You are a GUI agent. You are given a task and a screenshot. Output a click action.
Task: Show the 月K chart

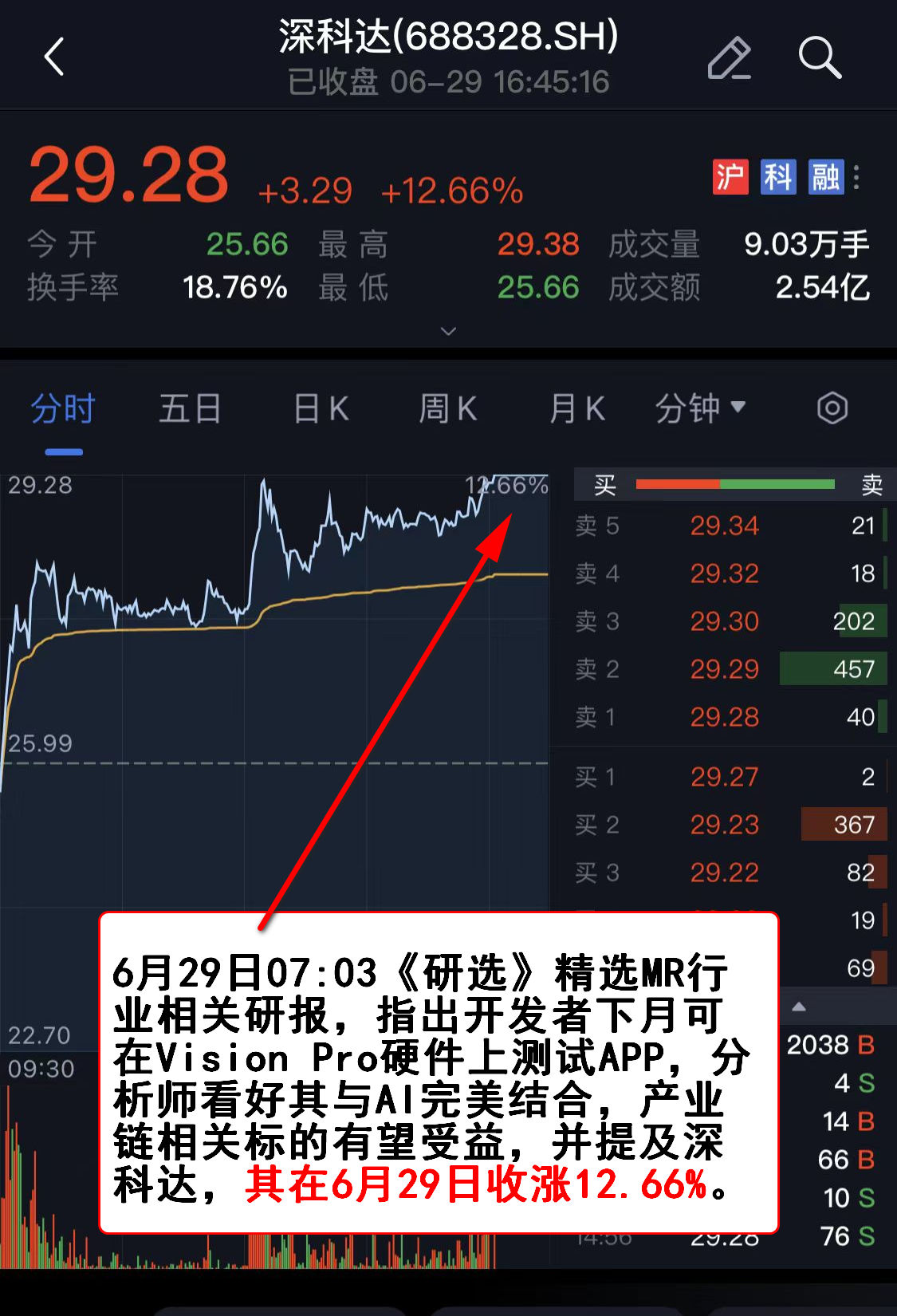coord(576,409)
